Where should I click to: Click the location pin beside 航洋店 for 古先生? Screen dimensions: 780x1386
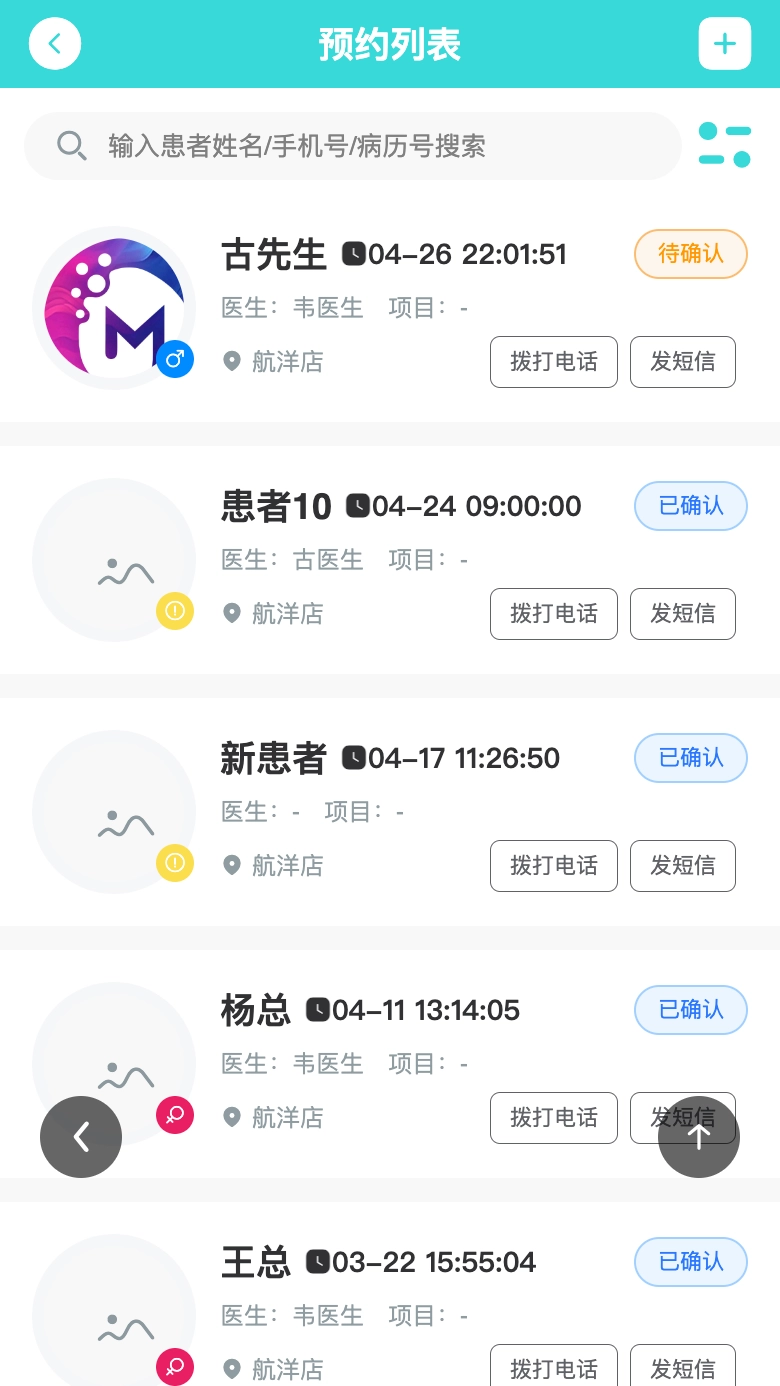pos(232,361)
